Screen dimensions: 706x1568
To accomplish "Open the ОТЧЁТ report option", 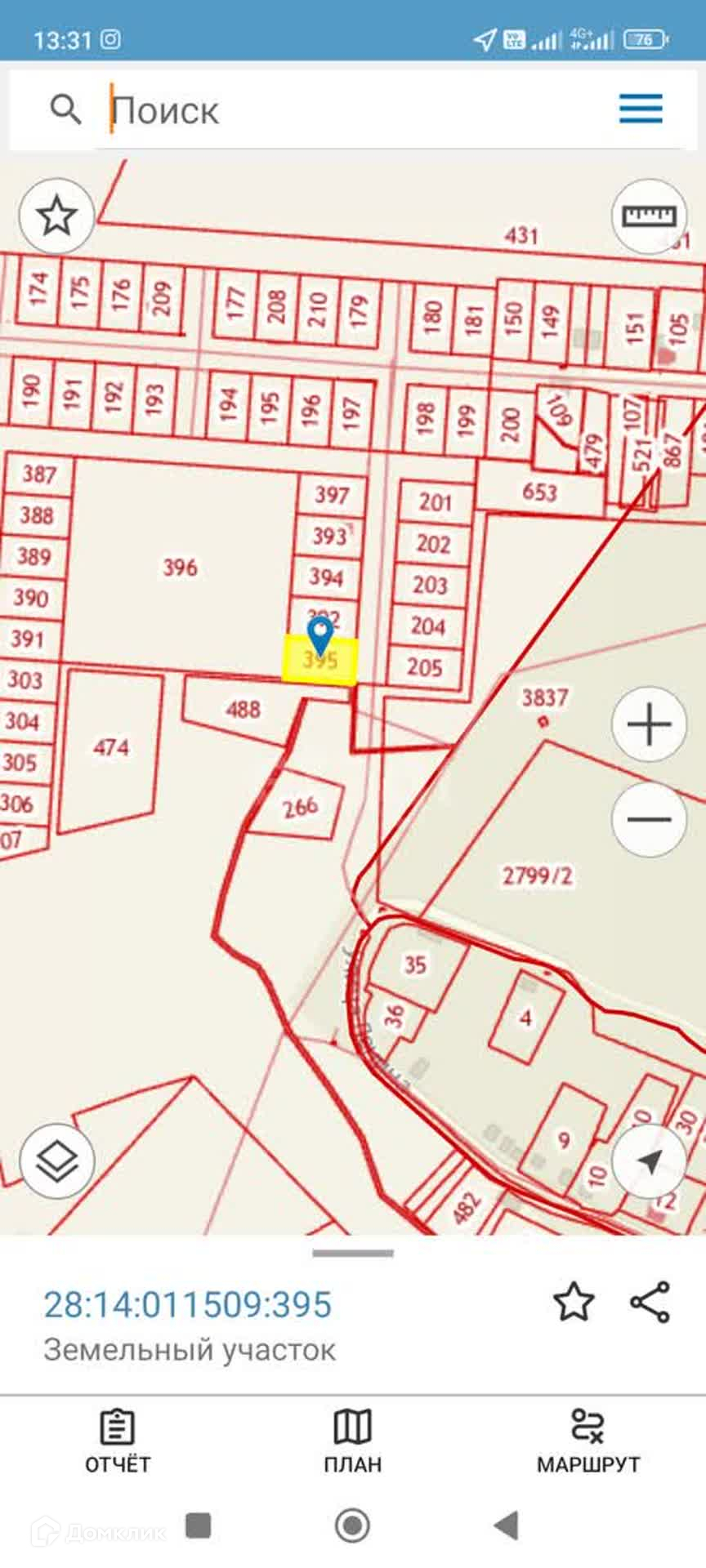I will click(118, 1442).
